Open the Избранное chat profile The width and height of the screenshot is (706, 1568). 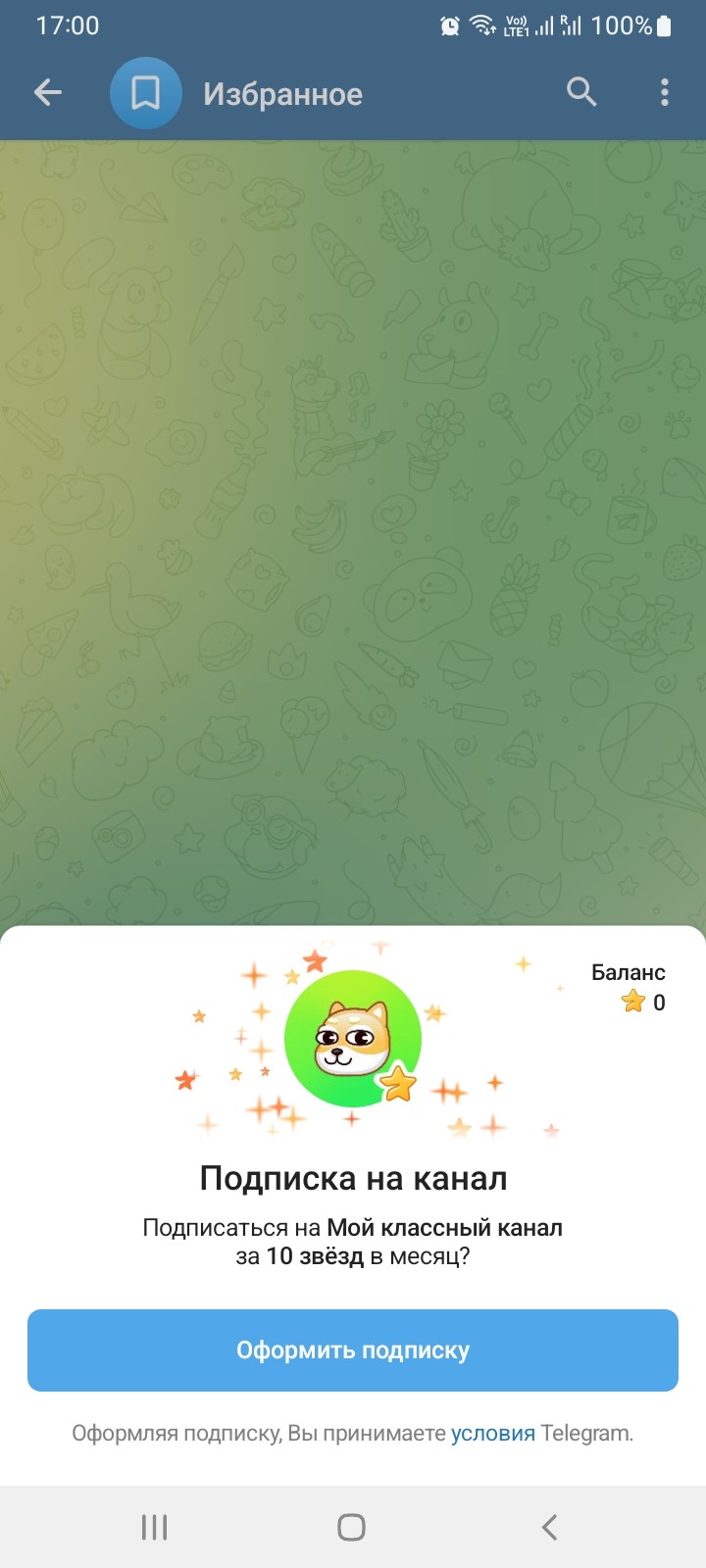(x=282, y=94)
